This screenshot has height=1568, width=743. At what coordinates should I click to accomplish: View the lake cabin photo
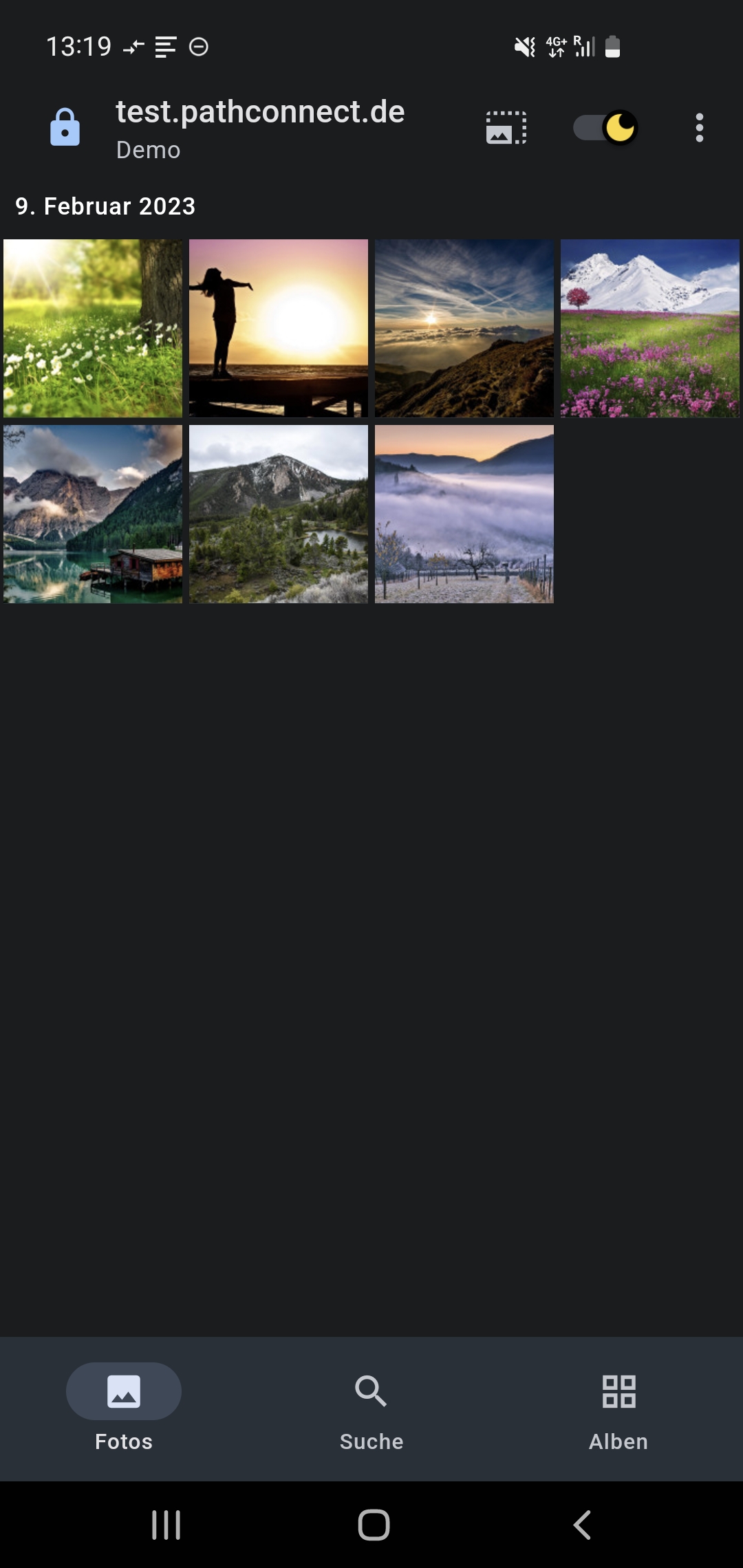pyautogui.click(x=93, y=514)
